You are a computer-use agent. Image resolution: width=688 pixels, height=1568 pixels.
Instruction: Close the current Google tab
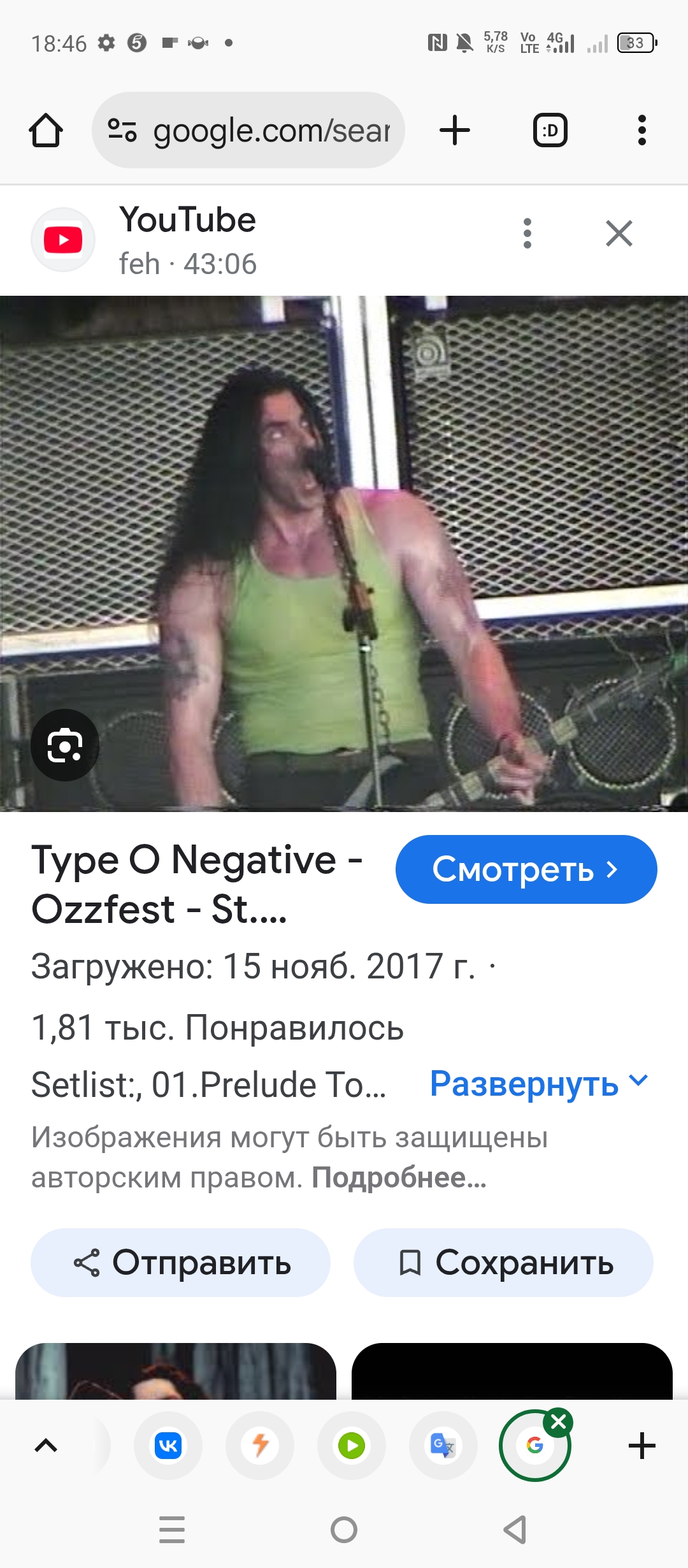coord(559,1421)
